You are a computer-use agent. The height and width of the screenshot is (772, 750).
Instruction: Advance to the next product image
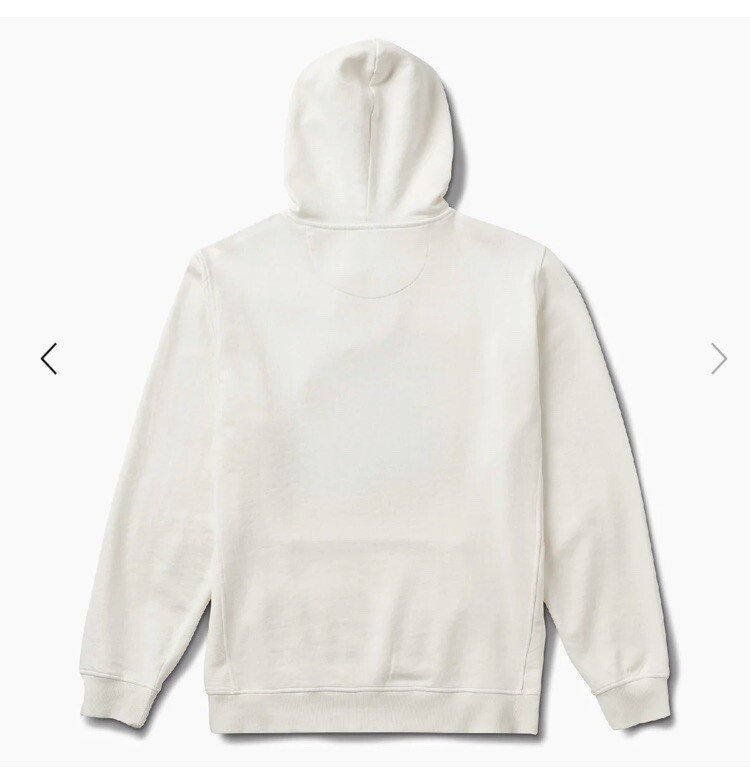tap(719, 358)
